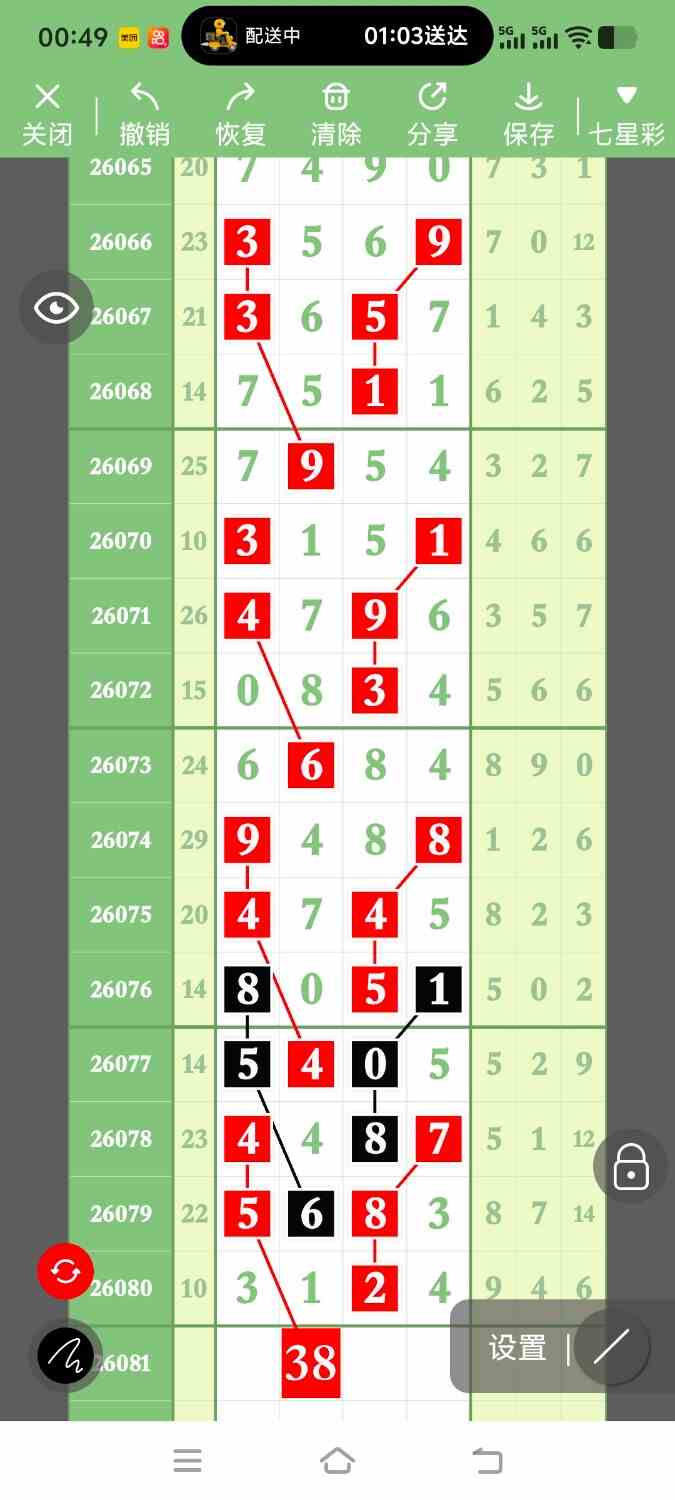Save the chart with 保存
The height and width of the screenshot is (1500, 675).
pos(528,115)
